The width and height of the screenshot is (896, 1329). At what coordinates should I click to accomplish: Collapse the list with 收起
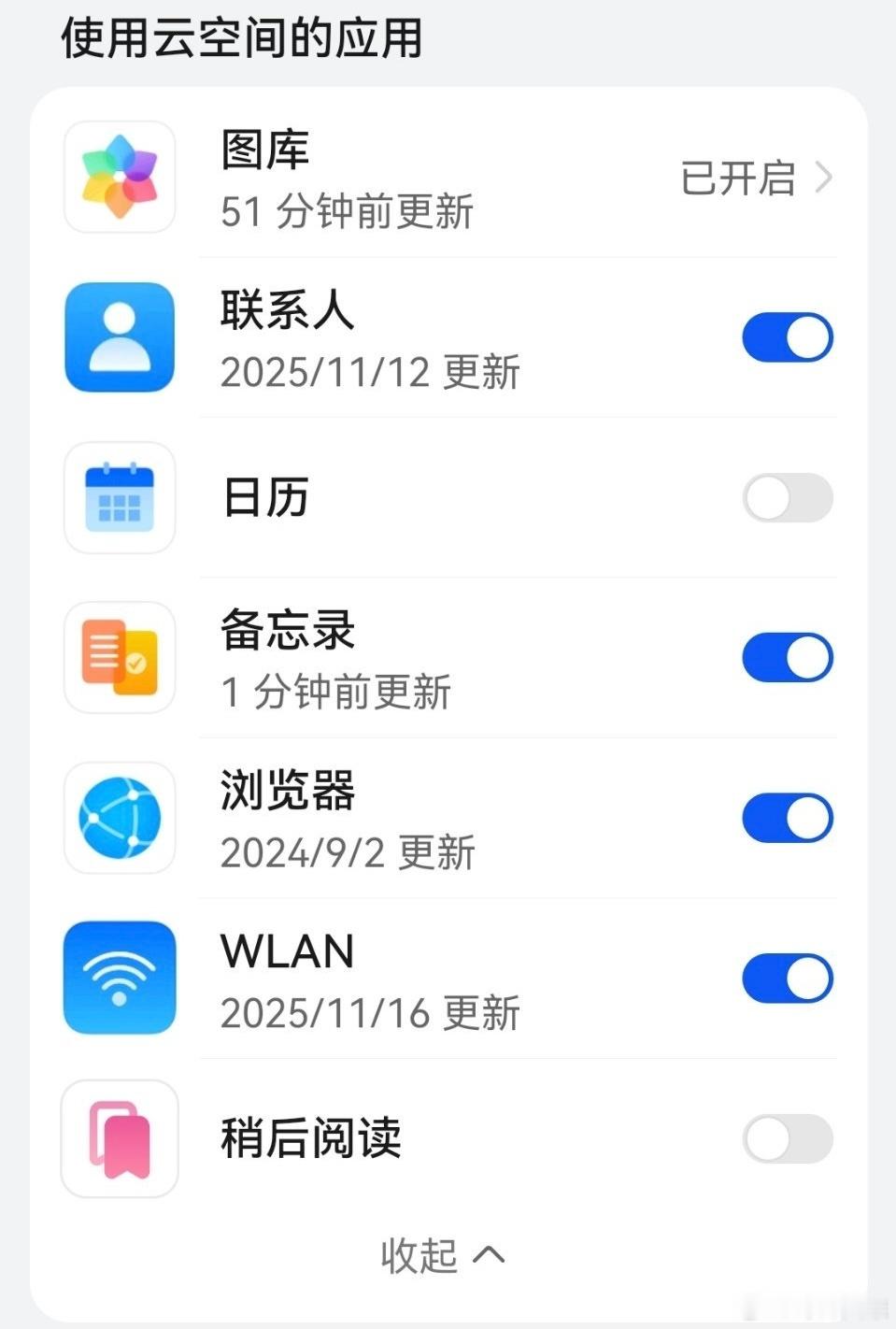tap(443, 1255)
